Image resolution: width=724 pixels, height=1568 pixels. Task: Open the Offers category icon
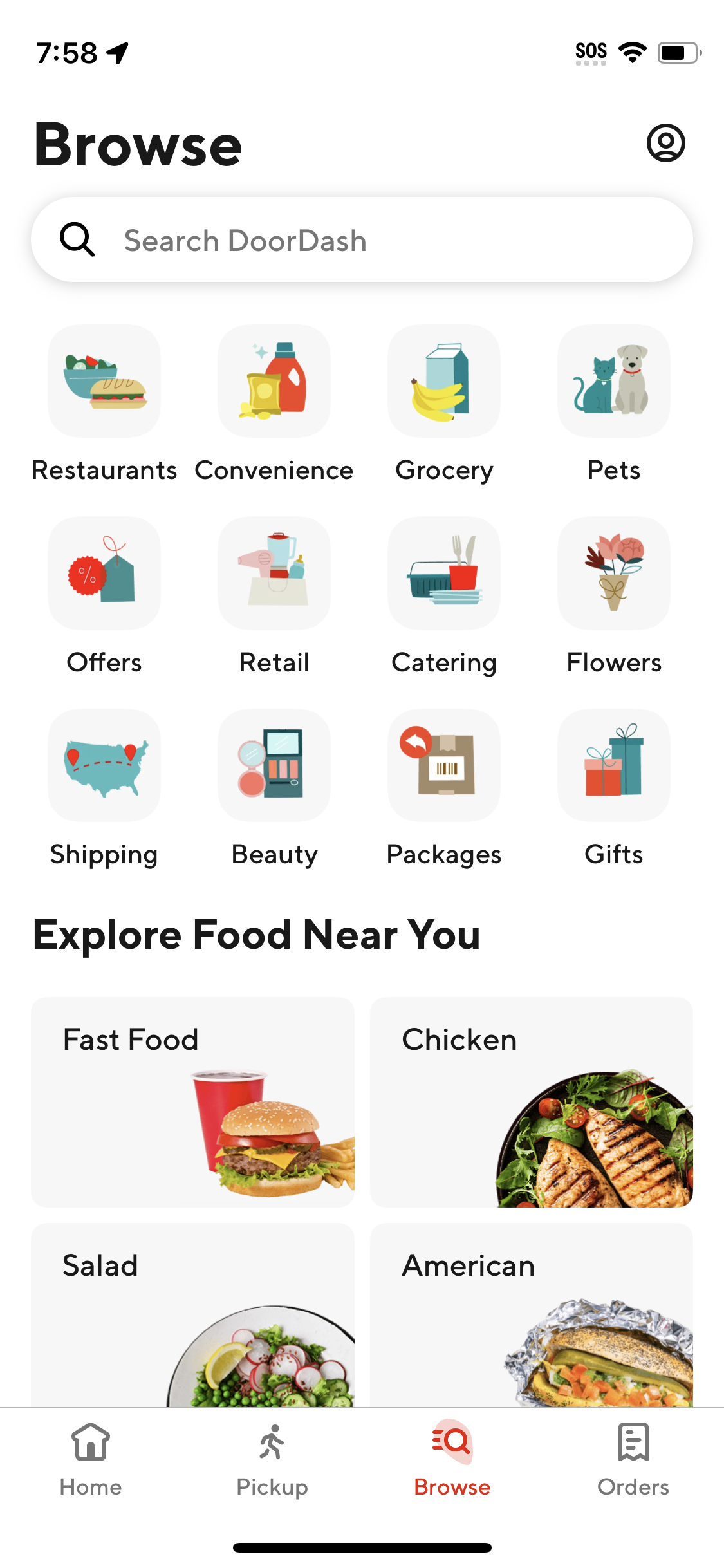tap(104, 573)
